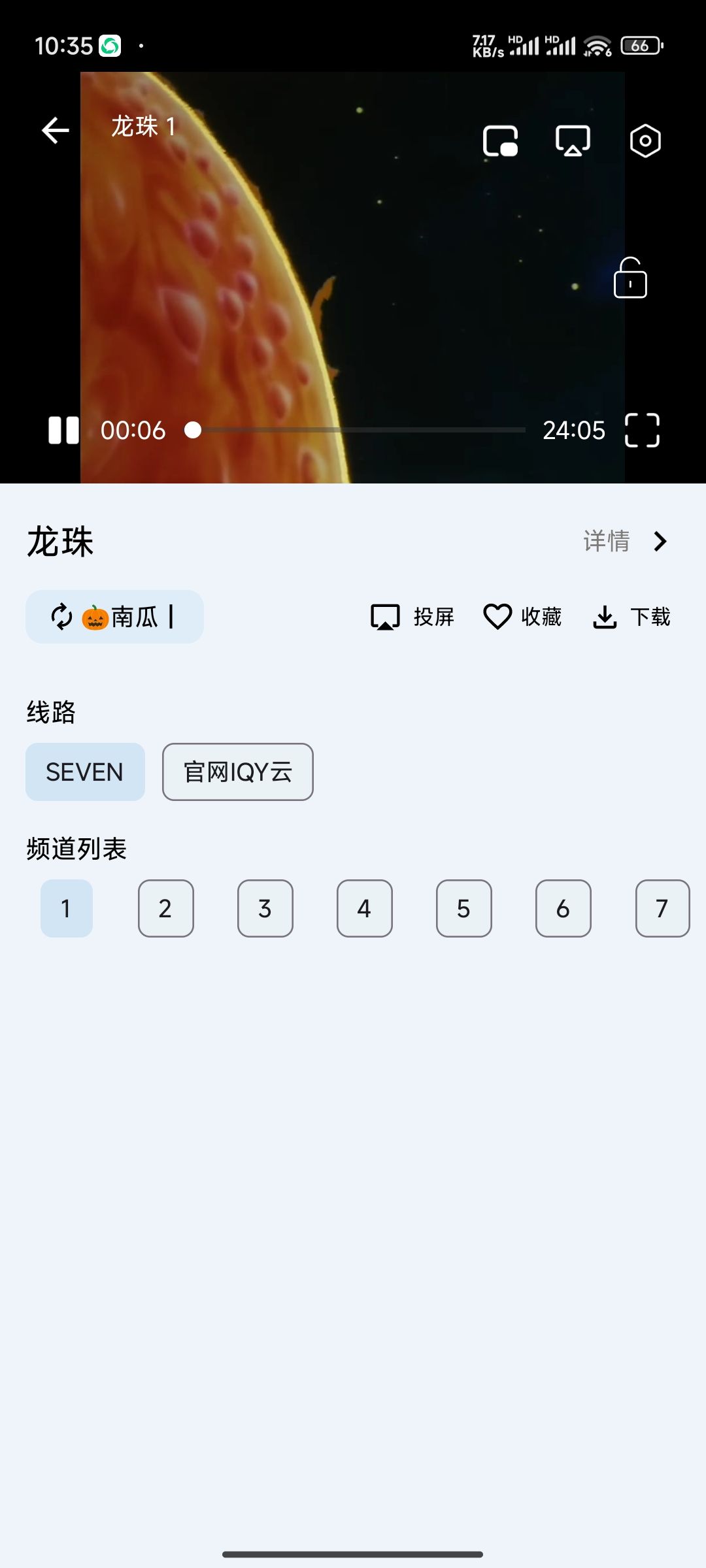Select episode 6
The width and height of the screenshot is (706, 1568).
(x=563, y=909)
